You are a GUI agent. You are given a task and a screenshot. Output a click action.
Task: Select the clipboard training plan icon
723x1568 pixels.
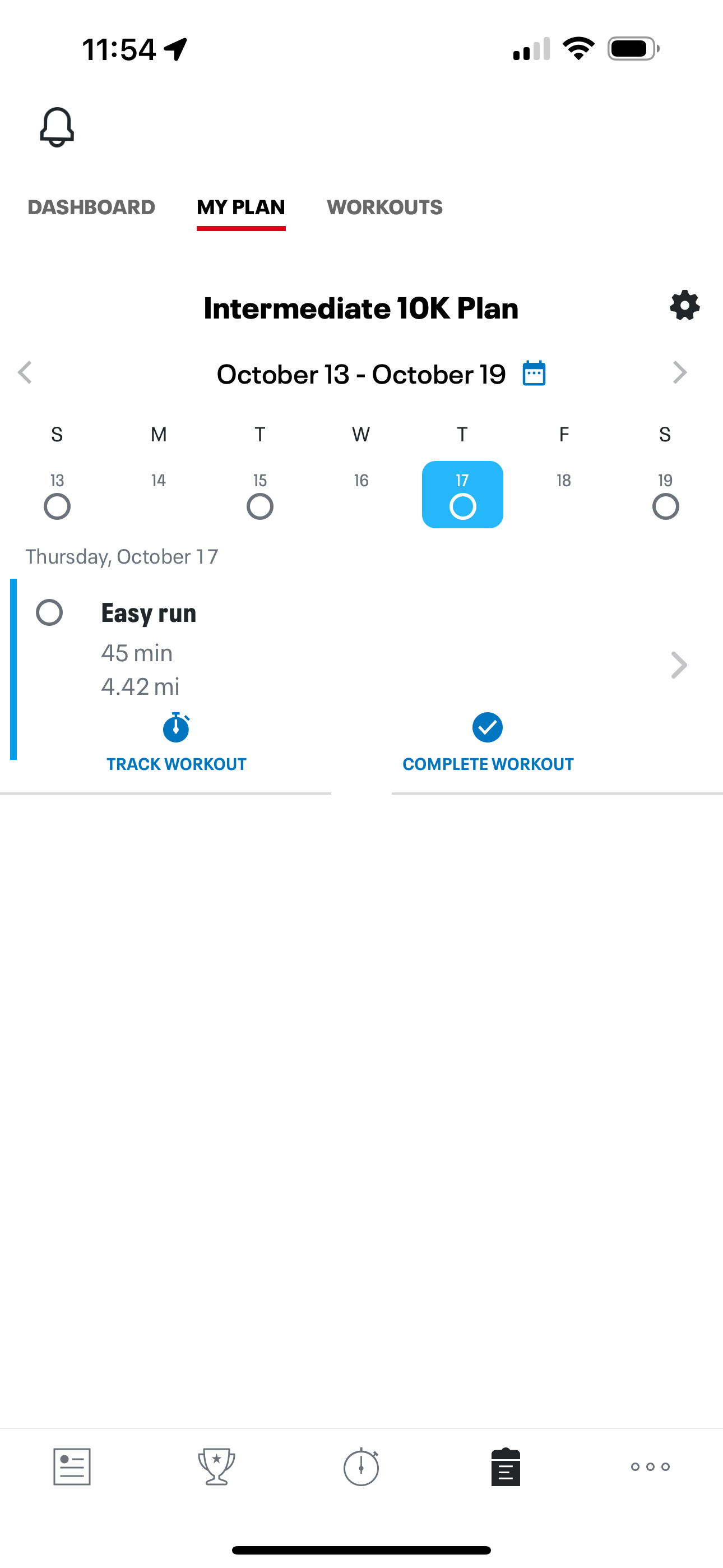click(506, 1467)
